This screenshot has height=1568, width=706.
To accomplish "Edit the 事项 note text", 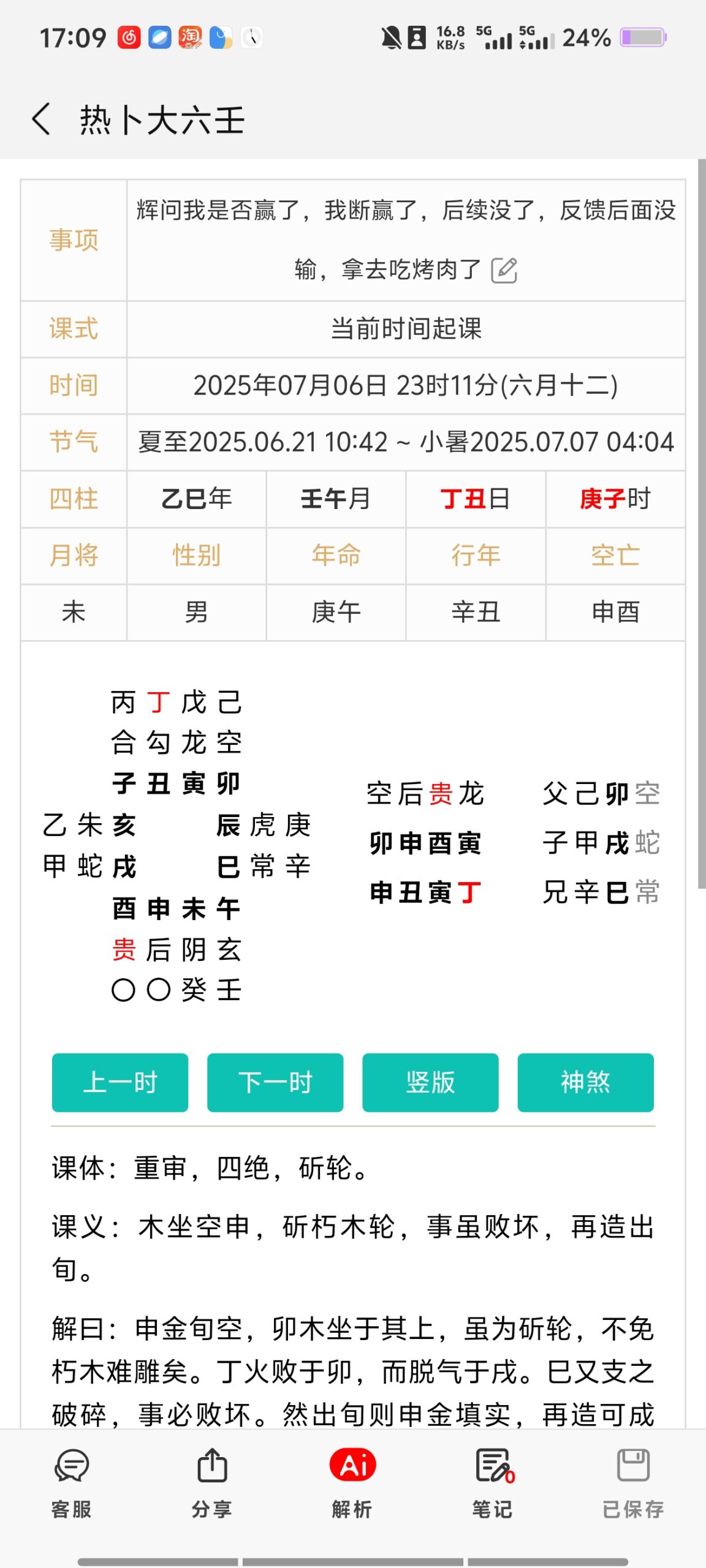I will point(504,270).
